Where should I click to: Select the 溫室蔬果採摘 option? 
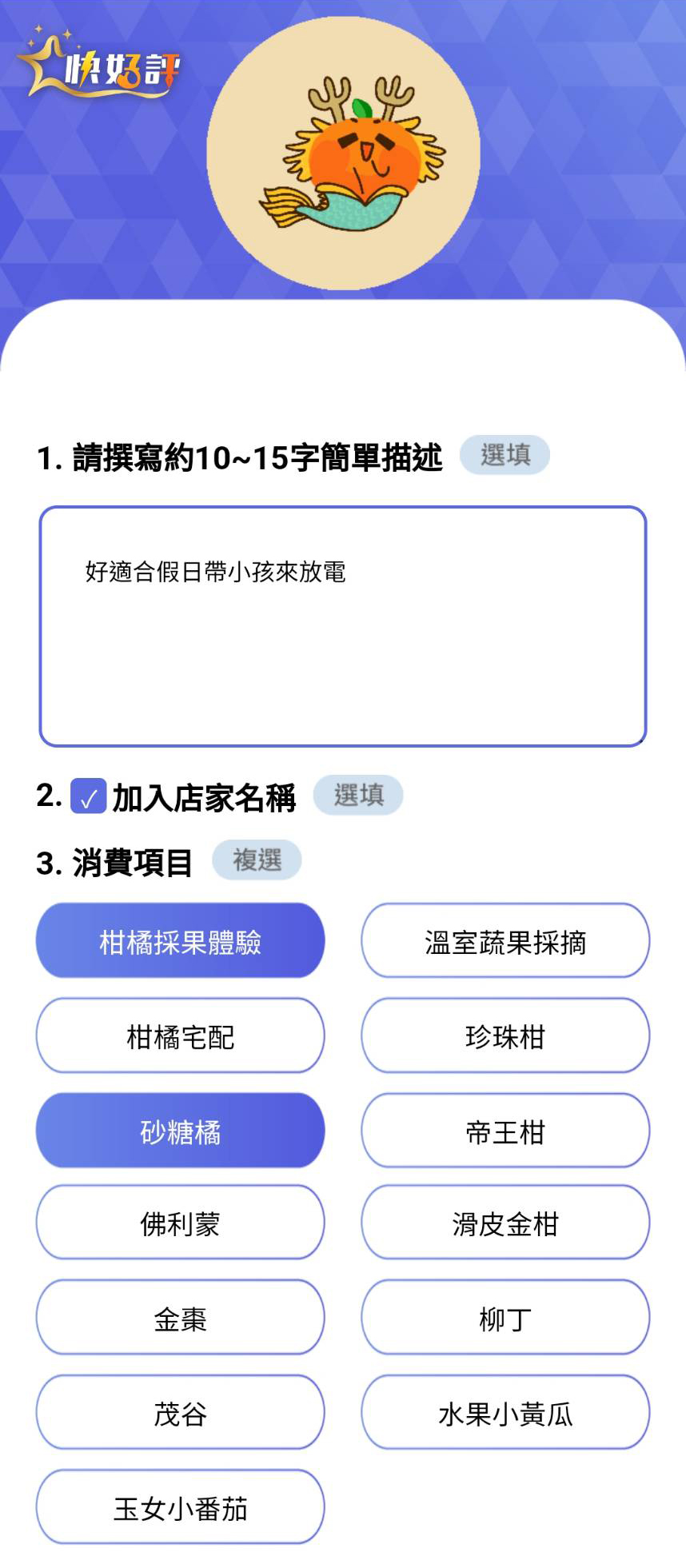505,940
